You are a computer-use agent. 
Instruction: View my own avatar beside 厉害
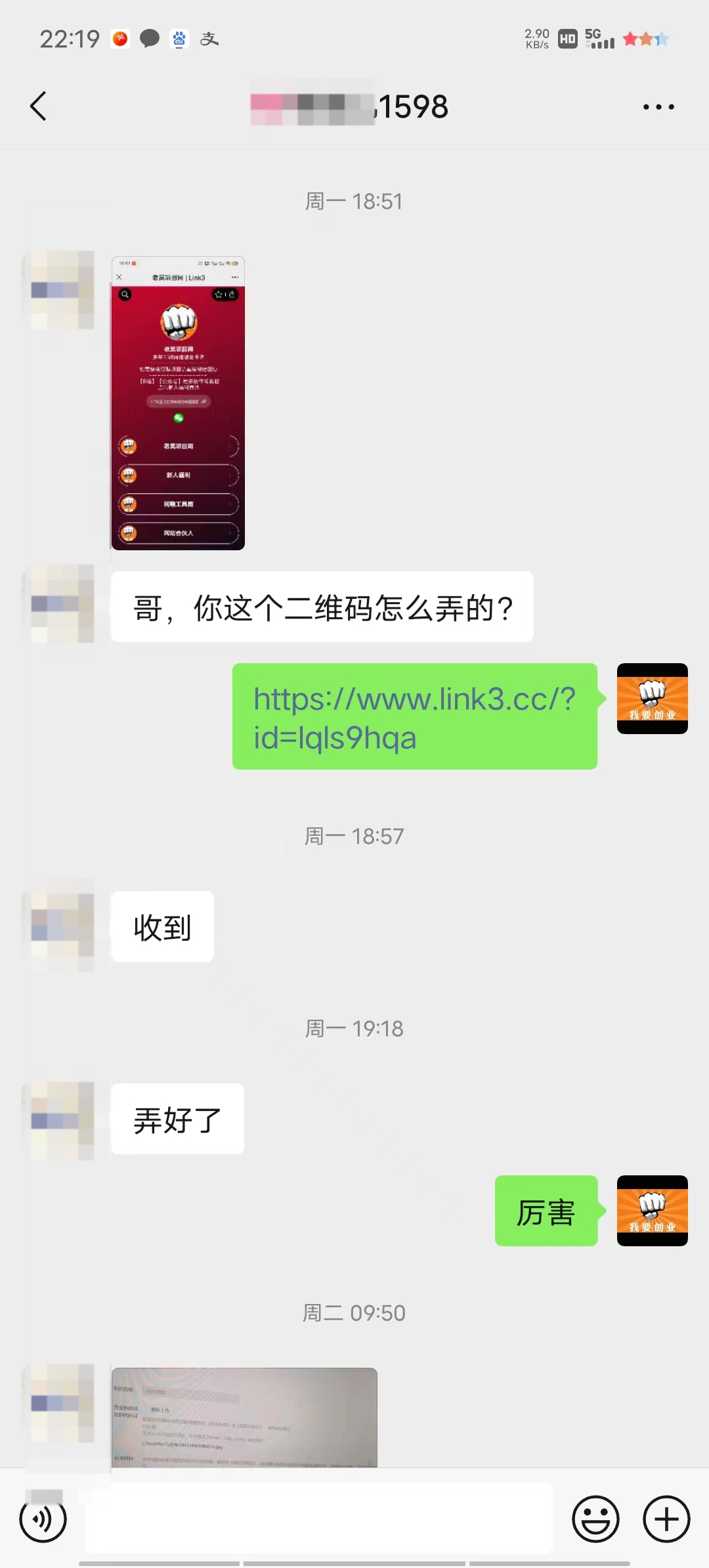click(652, 1210)
